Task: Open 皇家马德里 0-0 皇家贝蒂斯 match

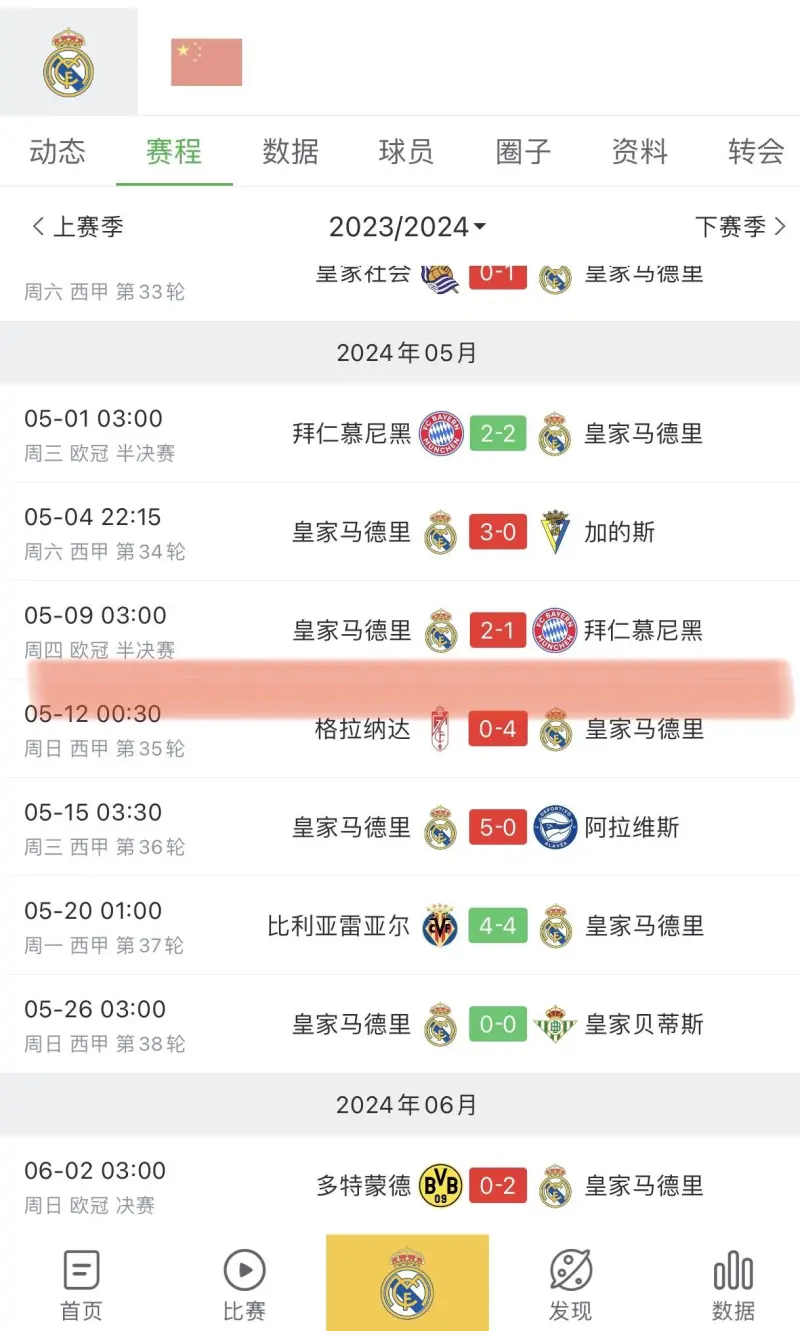Action: pyautogui.click(x=498, y=1025)
